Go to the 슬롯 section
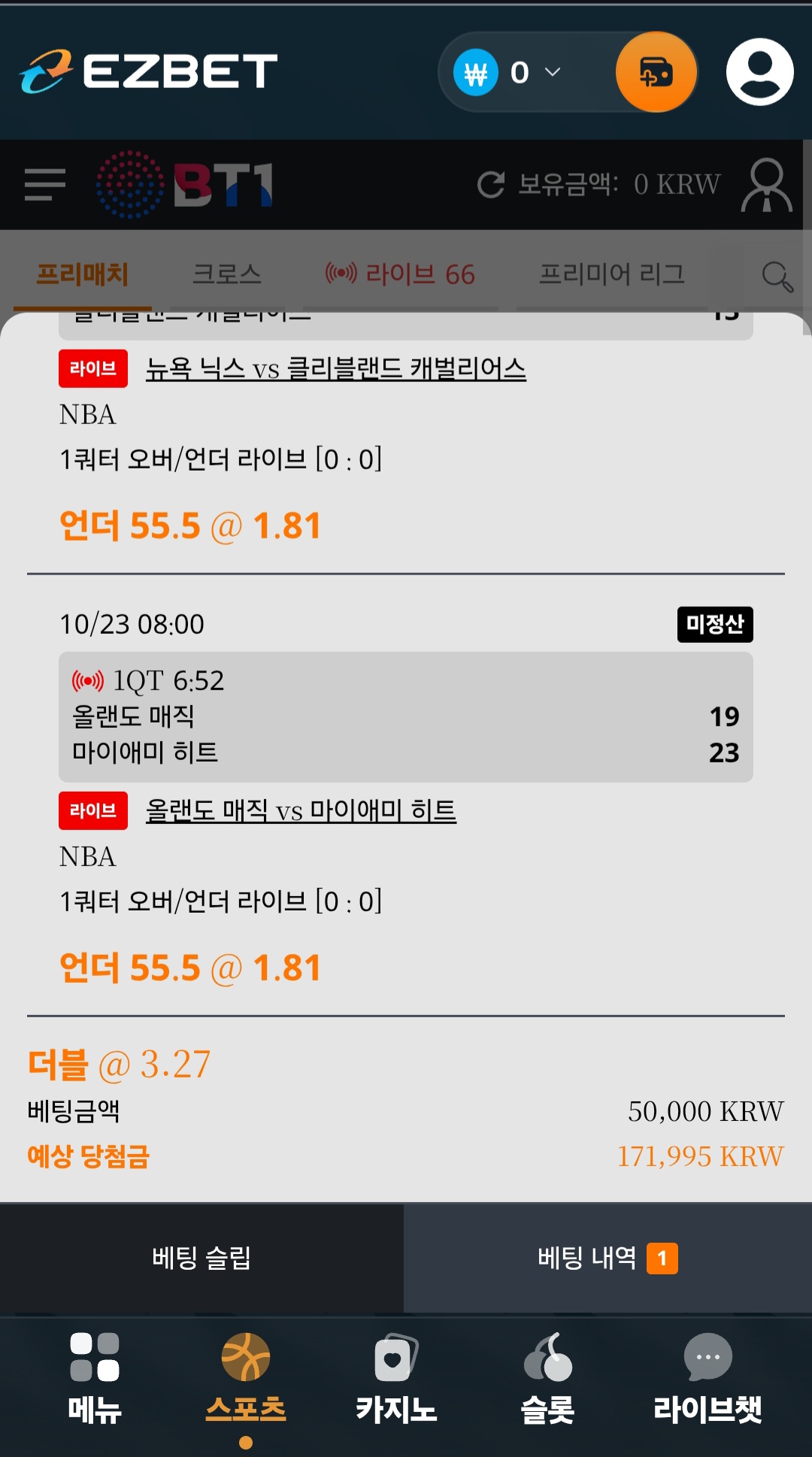Image resolution: width=812 pixels, height=1457 pixels. pos(547,1377)
